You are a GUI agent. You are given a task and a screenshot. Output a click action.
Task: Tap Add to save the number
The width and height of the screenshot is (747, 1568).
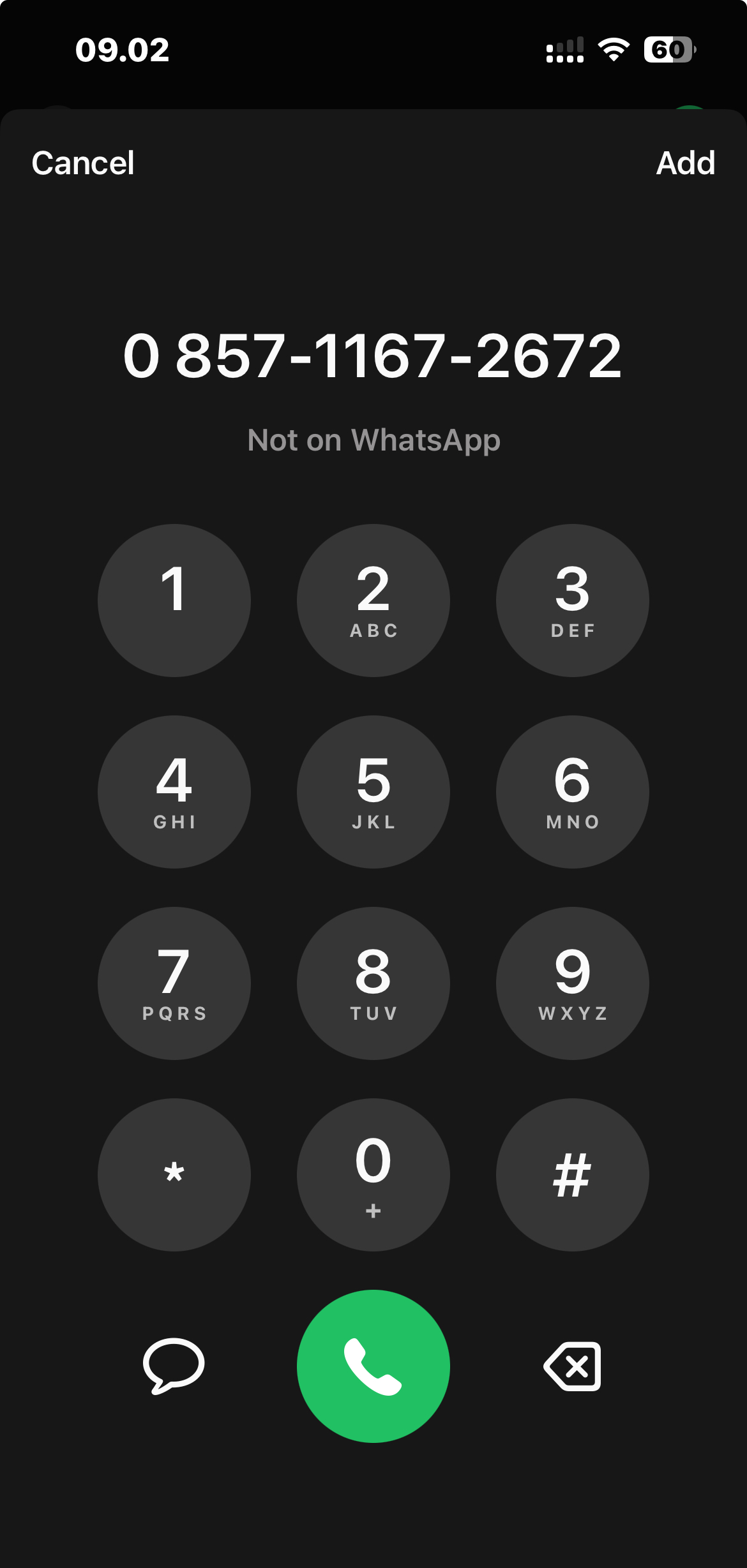[x=685, y=163]
